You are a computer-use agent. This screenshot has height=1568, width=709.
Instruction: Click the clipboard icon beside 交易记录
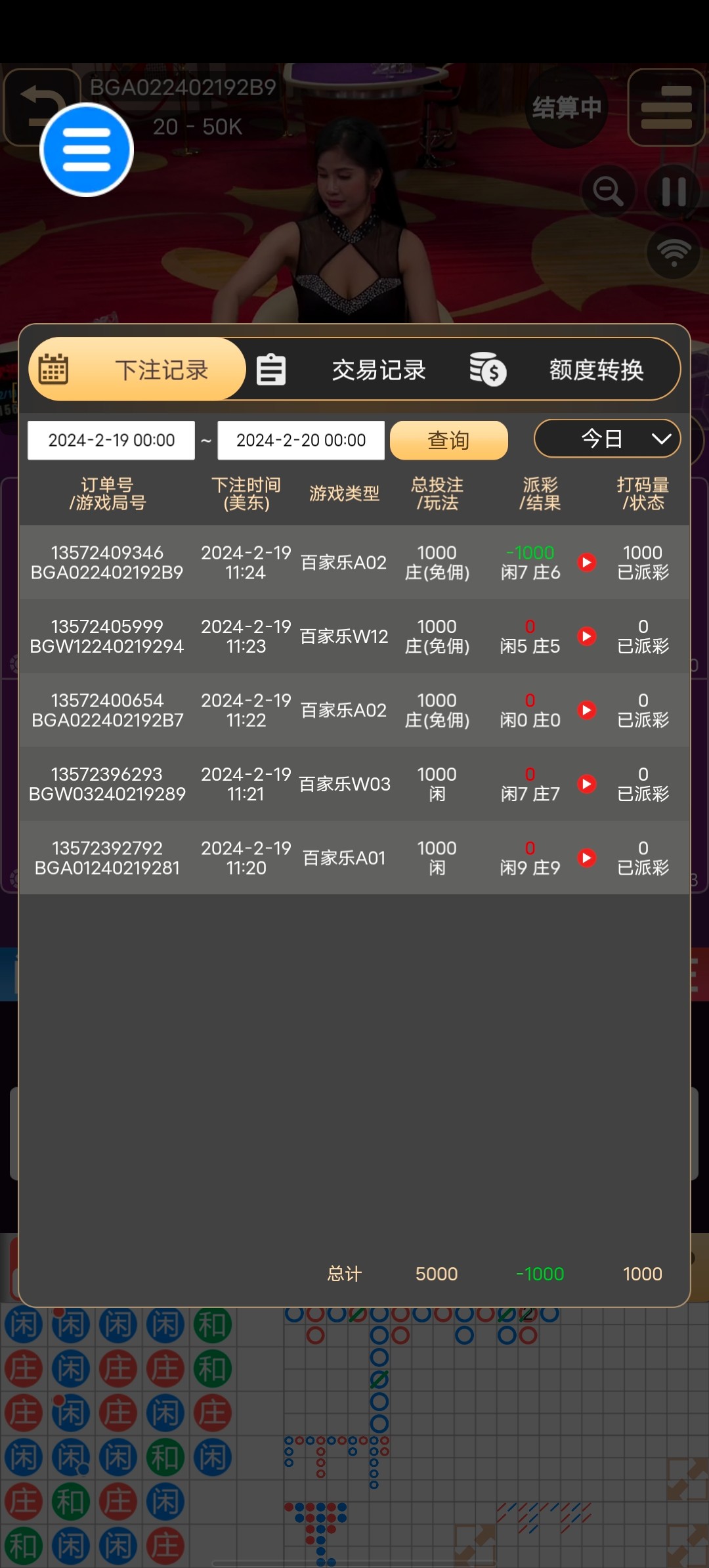point(271,369)
